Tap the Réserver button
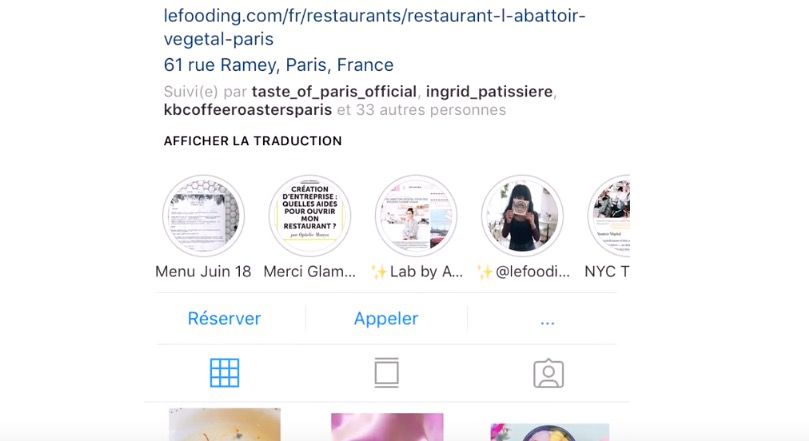Image resolution: width=809 pixels, height=441 pixels. pyautogui.click(x=224, y=319)
